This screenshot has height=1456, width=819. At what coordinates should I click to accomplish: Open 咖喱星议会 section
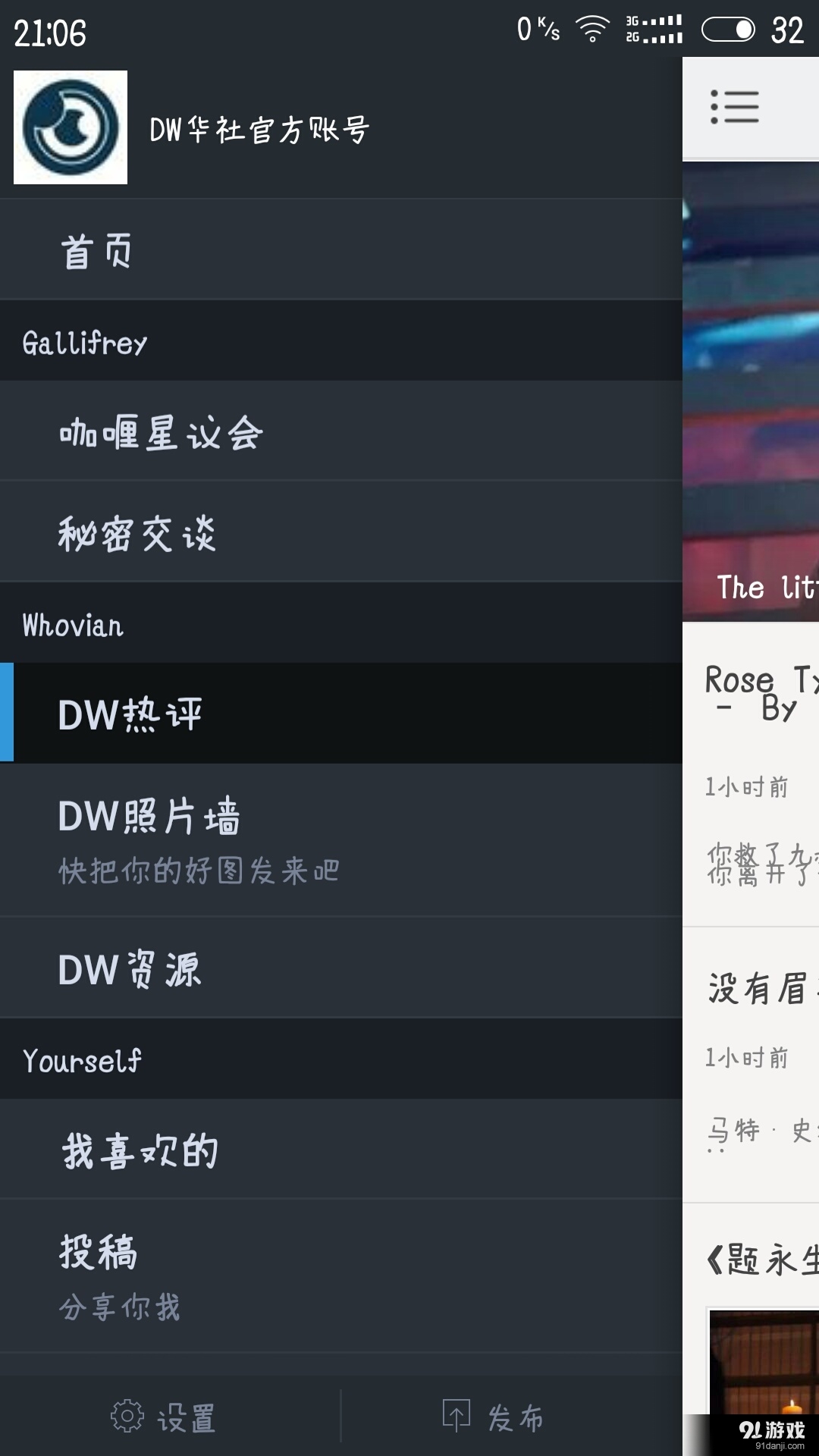[x=341, y=431]
